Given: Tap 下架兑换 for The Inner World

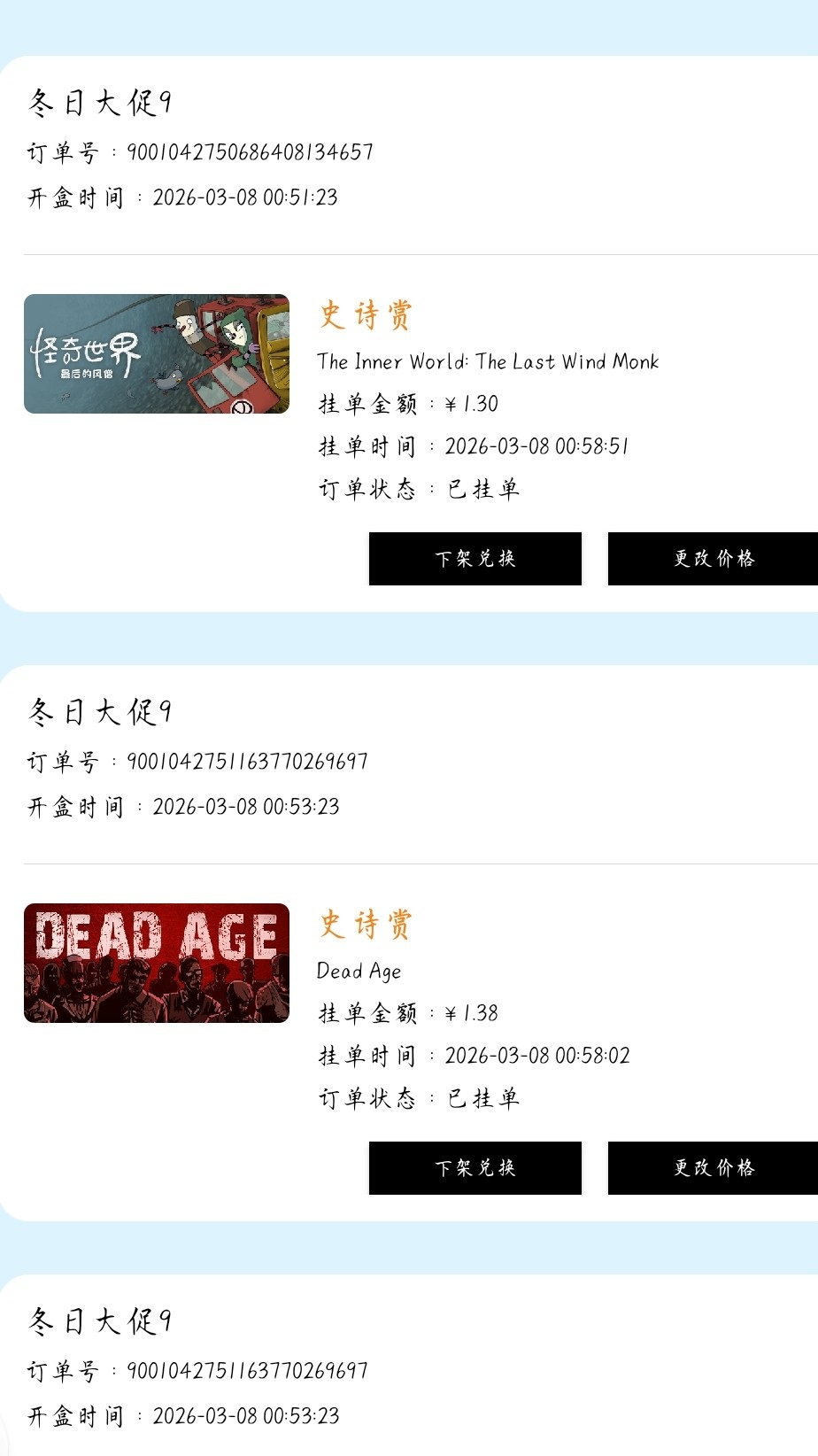Looking at the screenshot, I should click(475, 559).
